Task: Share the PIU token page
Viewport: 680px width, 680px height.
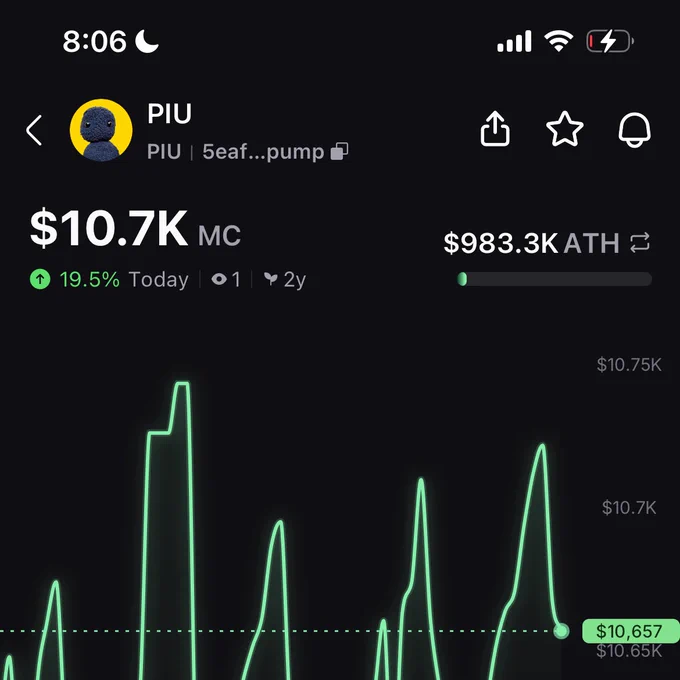Action: point(495,129)
